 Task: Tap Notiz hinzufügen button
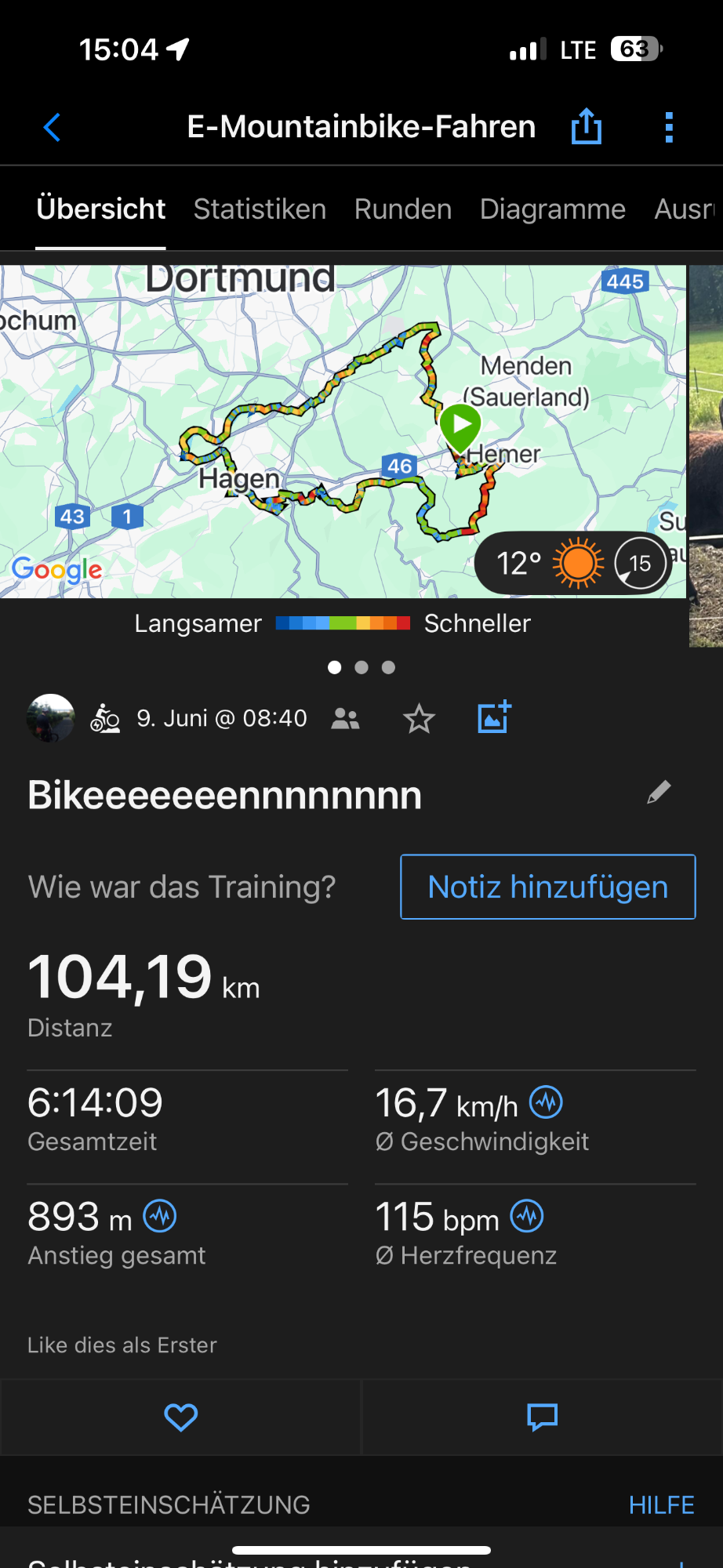[x=547, y=887]
